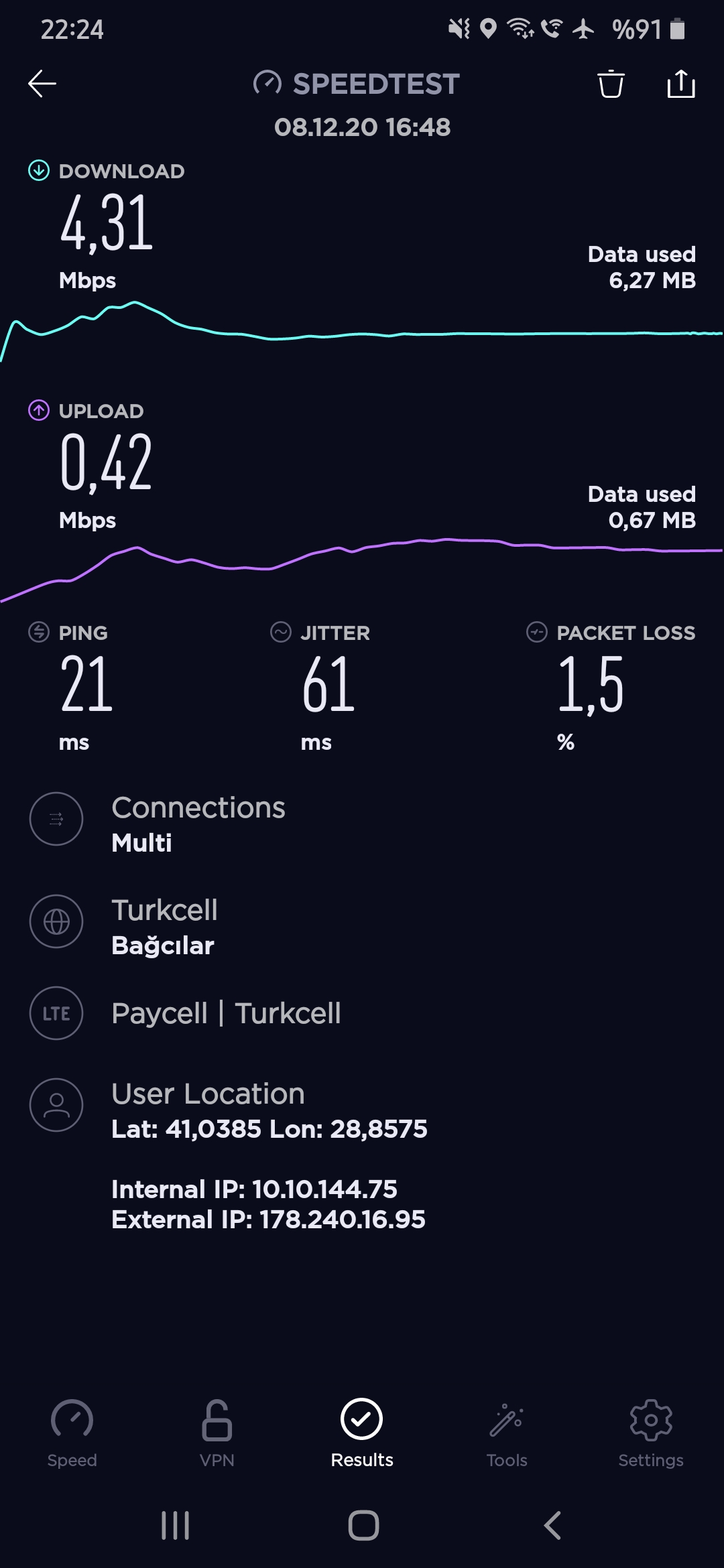Select the Results tab
The height and width of the screenshot is (1568, 724).
(362, 1434)
